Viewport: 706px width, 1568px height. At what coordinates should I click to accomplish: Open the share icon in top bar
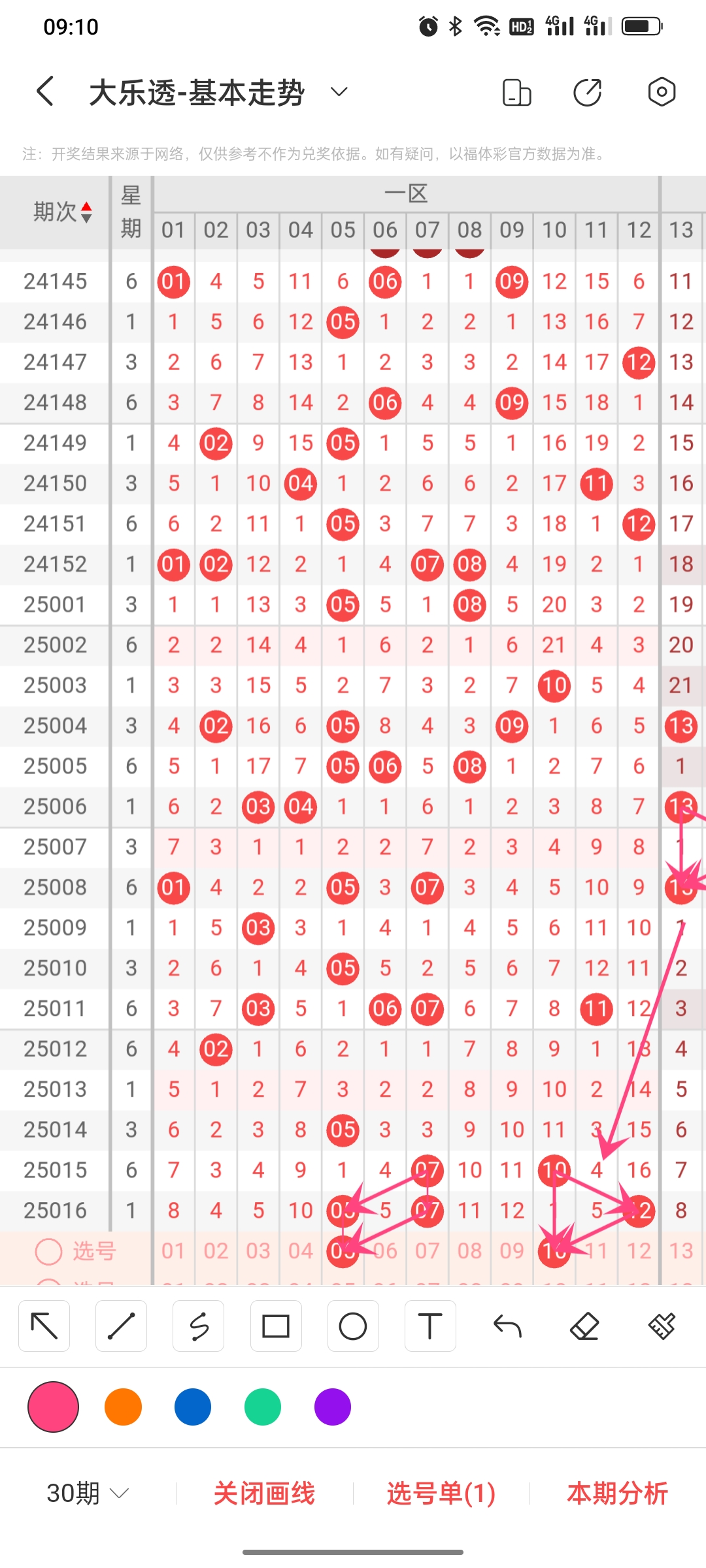[587, 92]
